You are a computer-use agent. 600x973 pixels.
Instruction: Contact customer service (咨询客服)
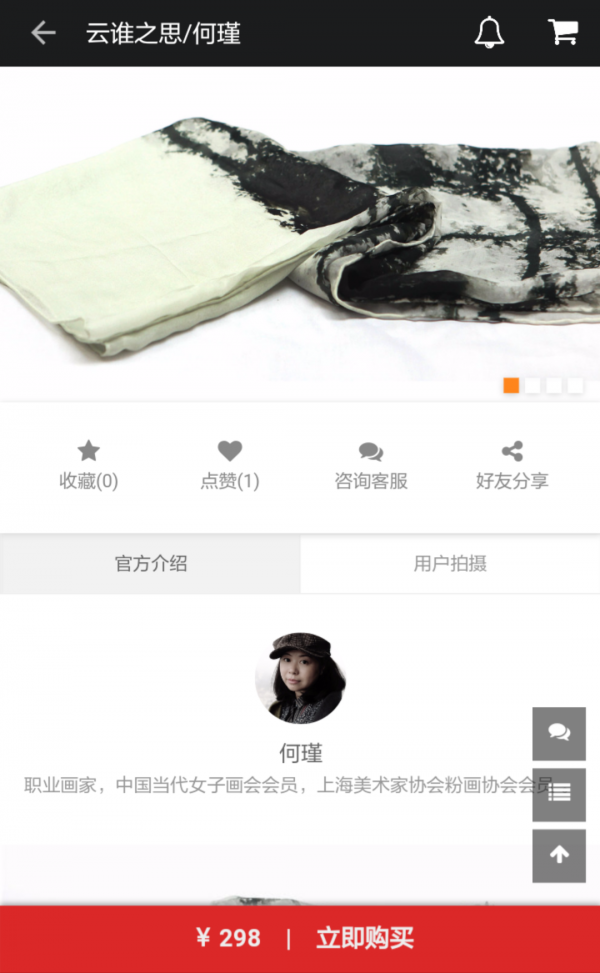click(x=371, y=466)
